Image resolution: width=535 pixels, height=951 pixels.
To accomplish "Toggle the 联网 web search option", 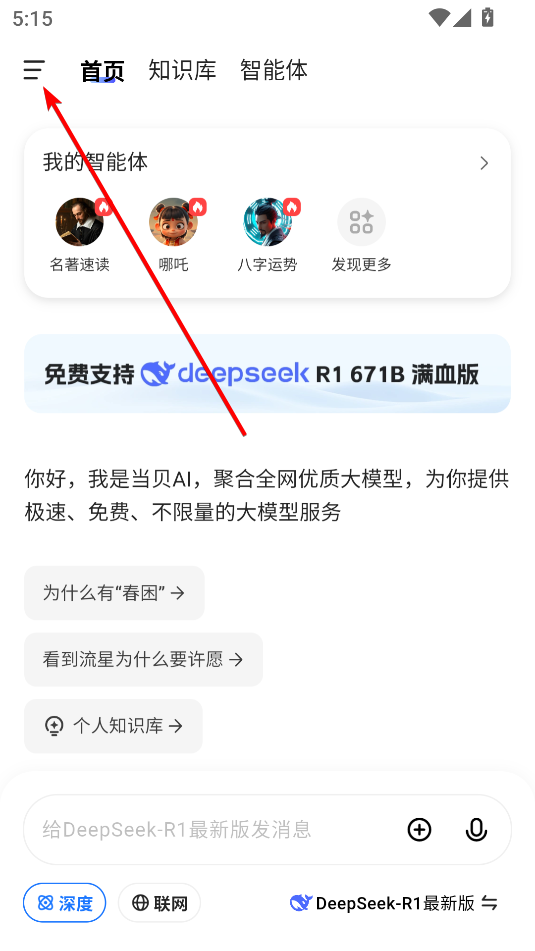I will (x=160, y=903).
